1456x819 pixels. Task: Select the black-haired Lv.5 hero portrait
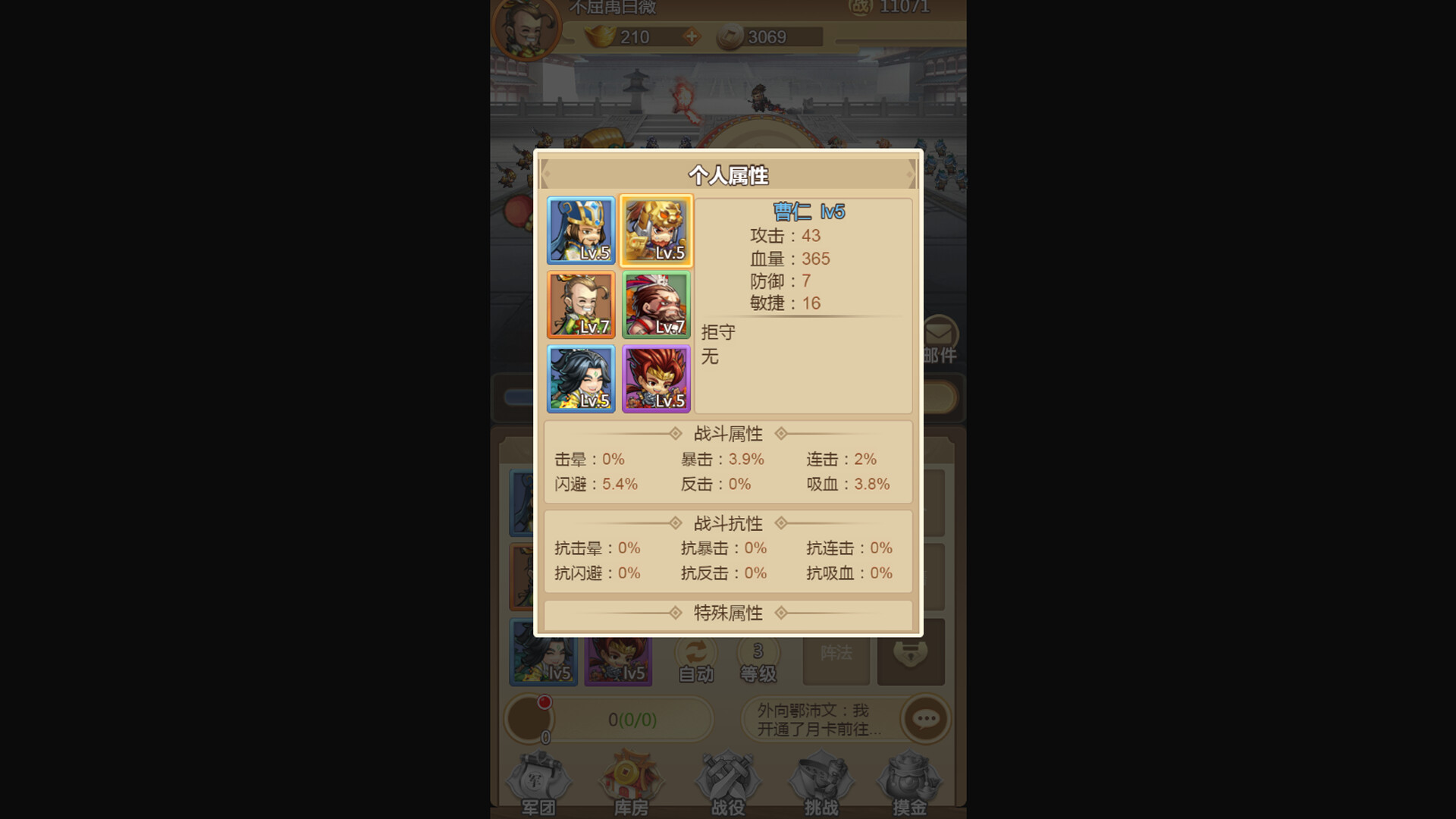(581, 379)
